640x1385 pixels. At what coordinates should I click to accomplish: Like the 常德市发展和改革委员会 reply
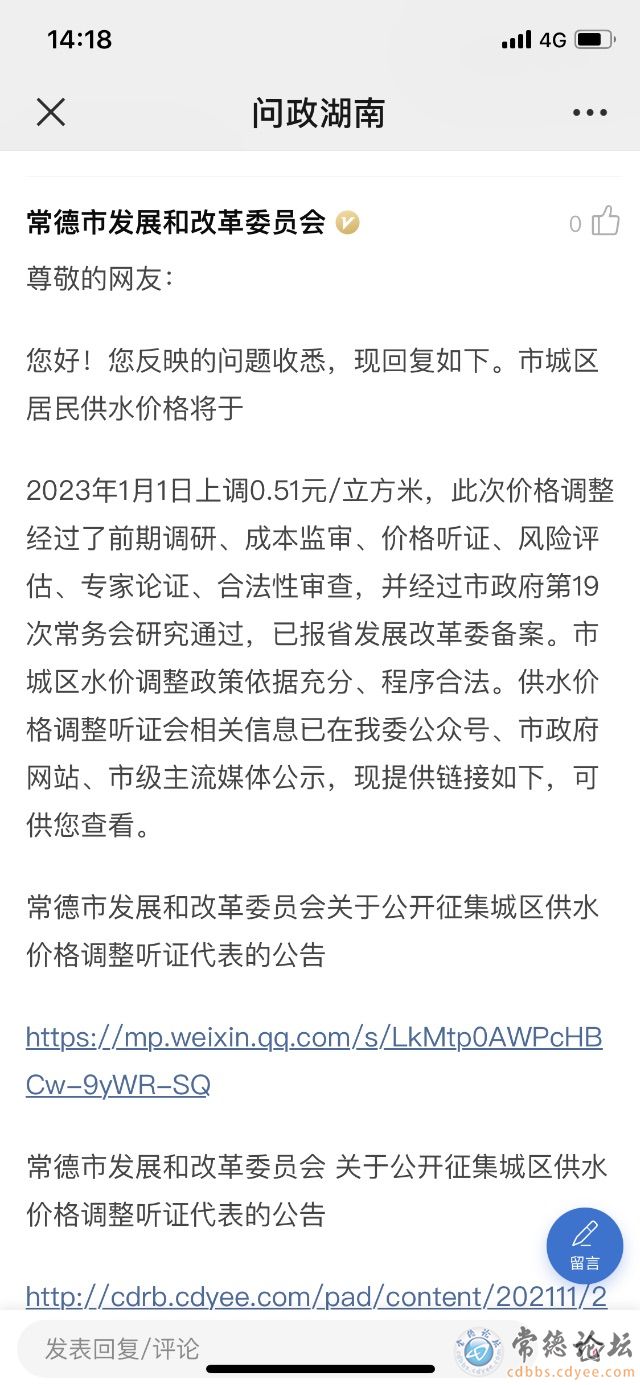point(605,221)
